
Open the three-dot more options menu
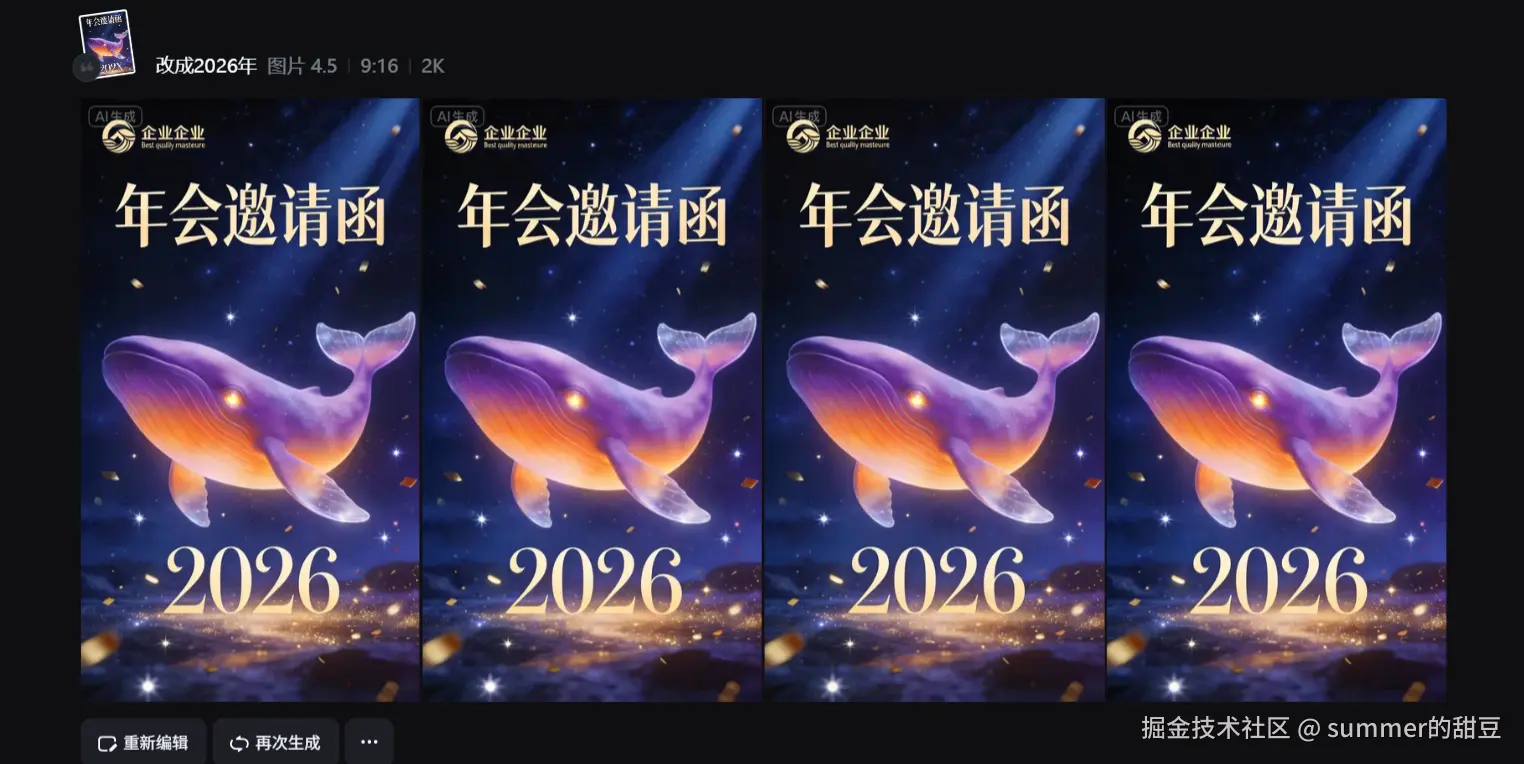pyautogui.click(x=369, y=742)
